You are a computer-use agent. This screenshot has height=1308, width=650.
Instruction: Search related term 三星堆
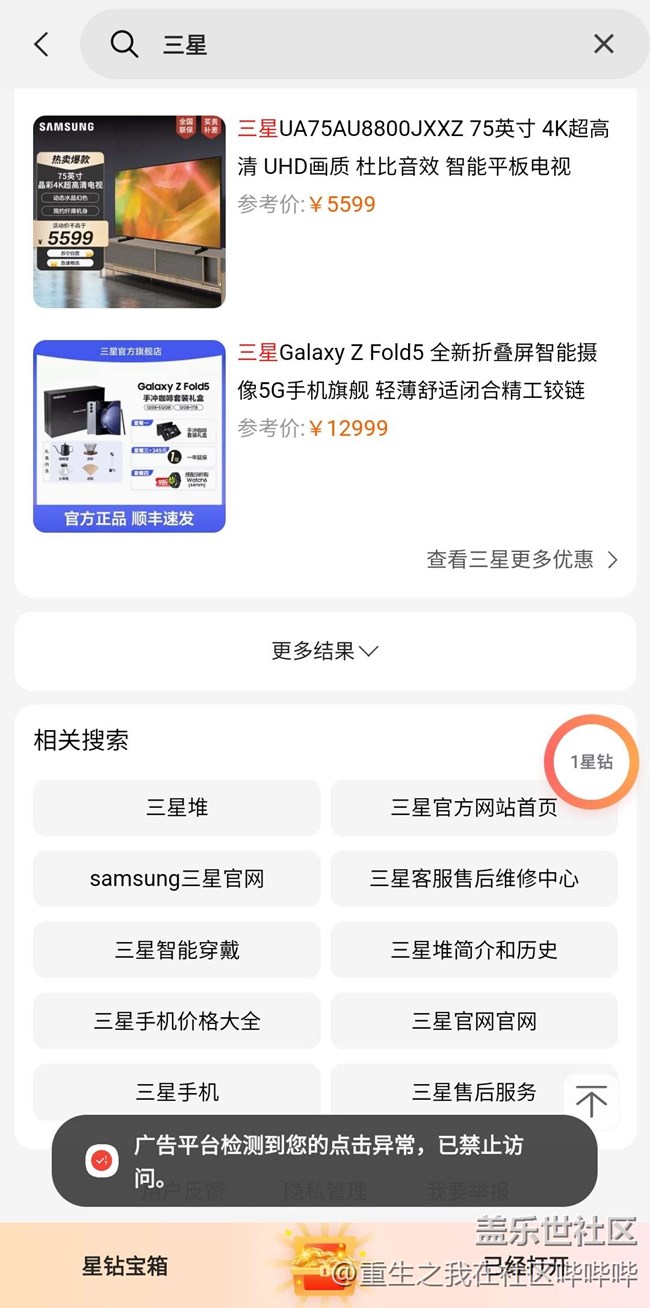[x=177, y=808]
